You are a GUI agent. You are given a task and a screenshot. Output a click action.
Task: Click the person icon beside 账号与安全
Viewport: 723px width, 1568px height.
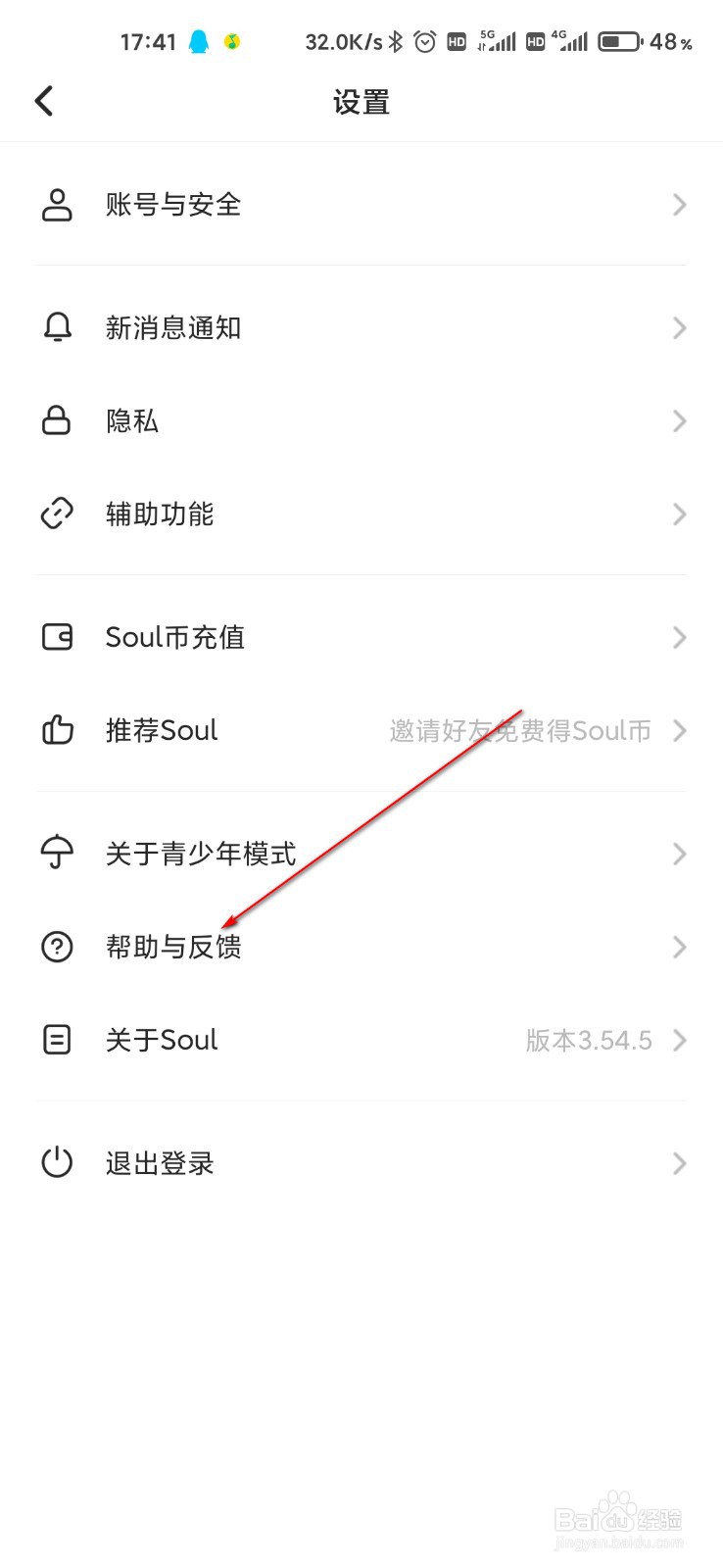point(57,205)
